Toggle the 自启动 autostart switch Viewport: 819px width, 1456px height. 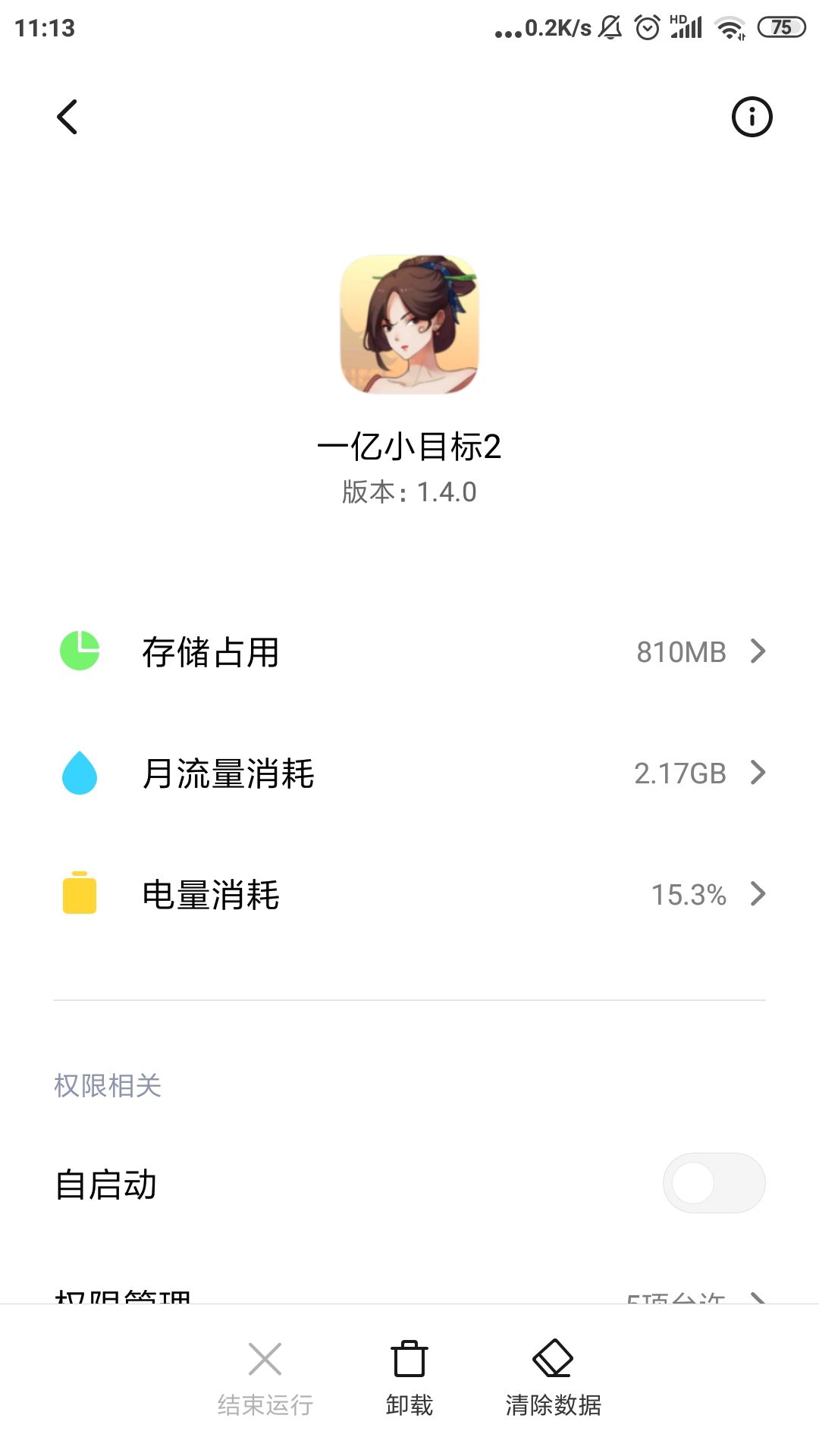[713, 1183]
